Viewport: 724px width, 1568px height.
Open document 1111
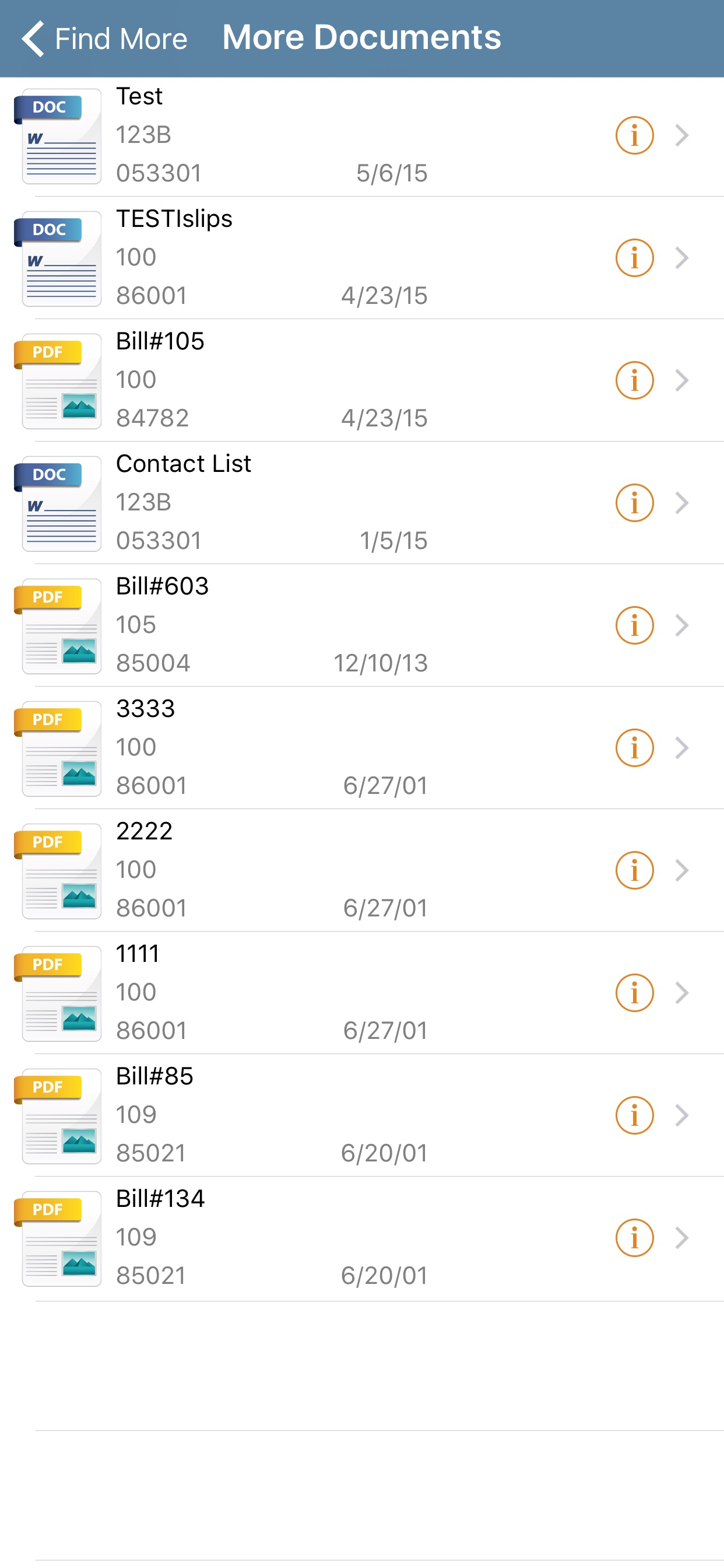point(362,993)
